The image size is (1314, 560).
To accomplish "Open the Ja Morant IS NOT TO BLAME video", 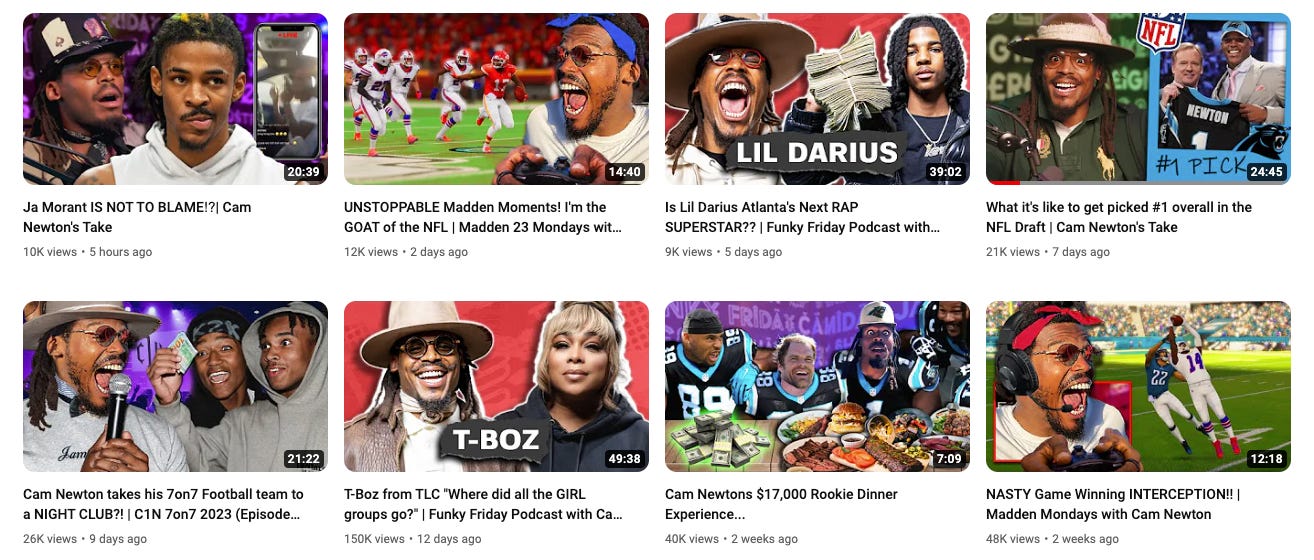I will click(175, 99).
